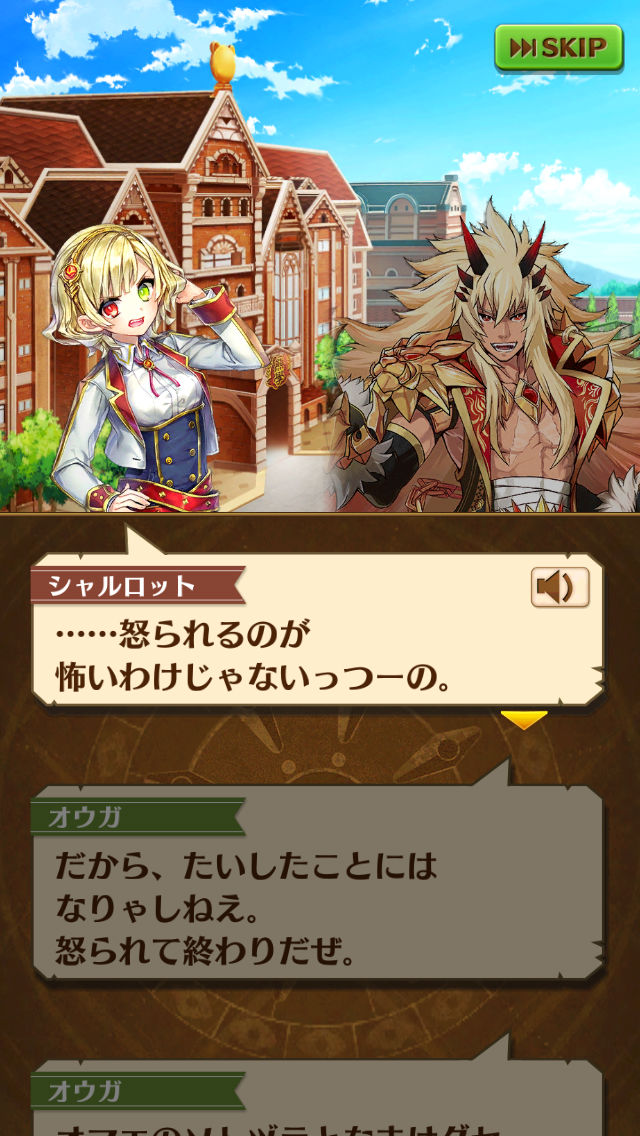Skip the story scene
This screenshot has height=1136, width=640.
(x=558, y=47)
